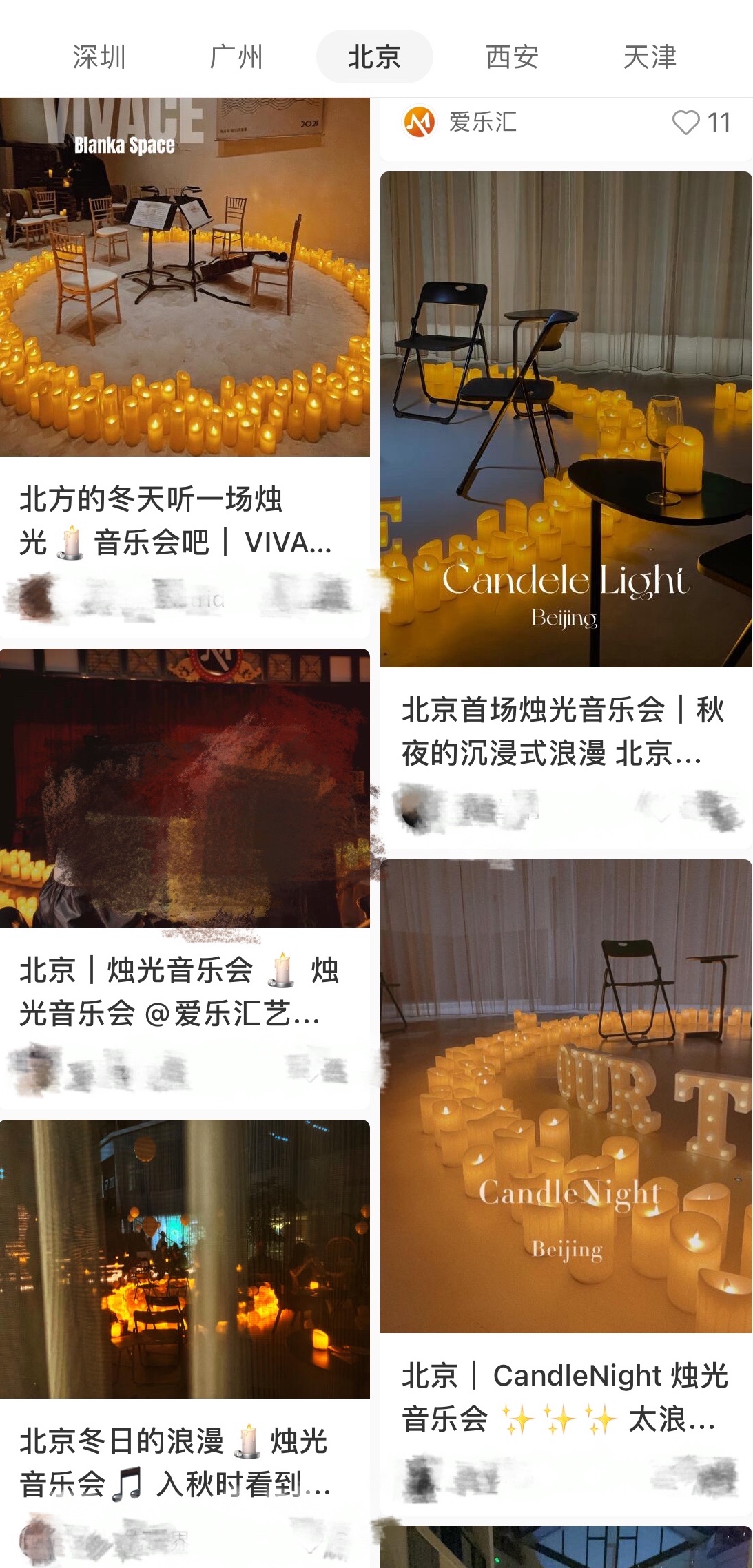Like the post by 爱乐汇

point(685,123)
